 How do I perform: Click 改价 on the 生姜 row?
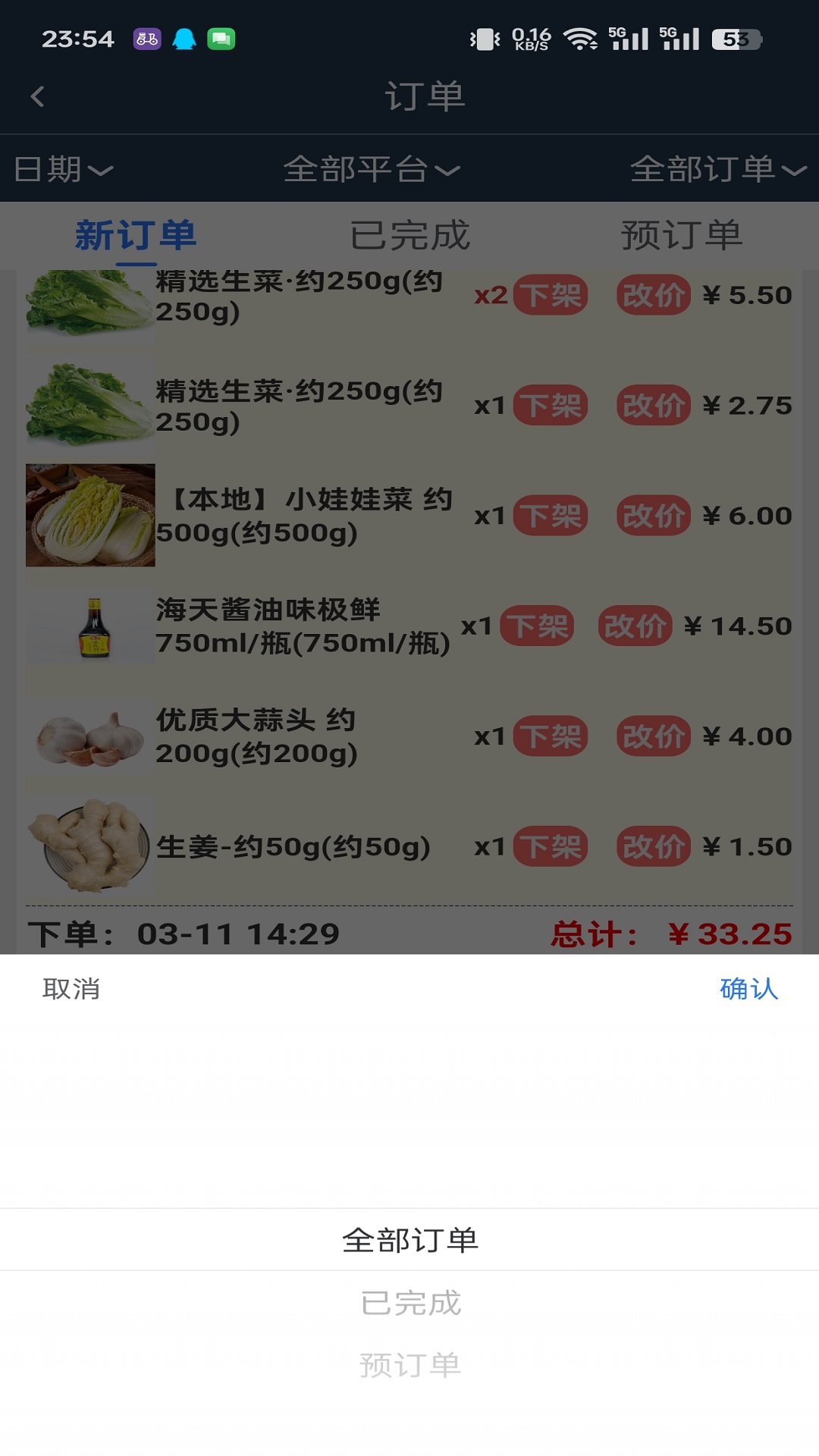point(653,846)
